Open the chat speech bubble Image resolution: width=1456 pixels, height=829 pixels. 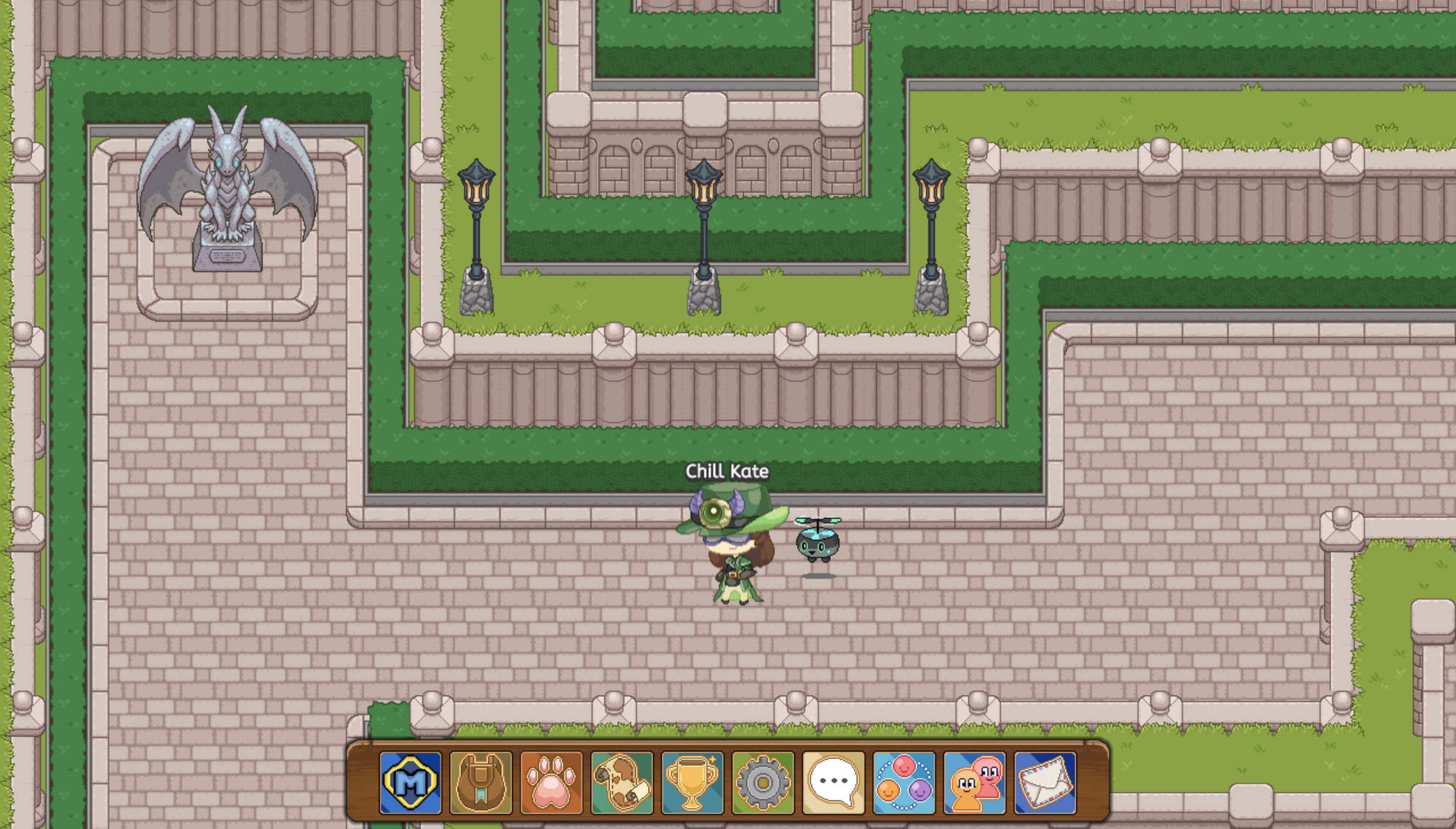click(833, 783)
